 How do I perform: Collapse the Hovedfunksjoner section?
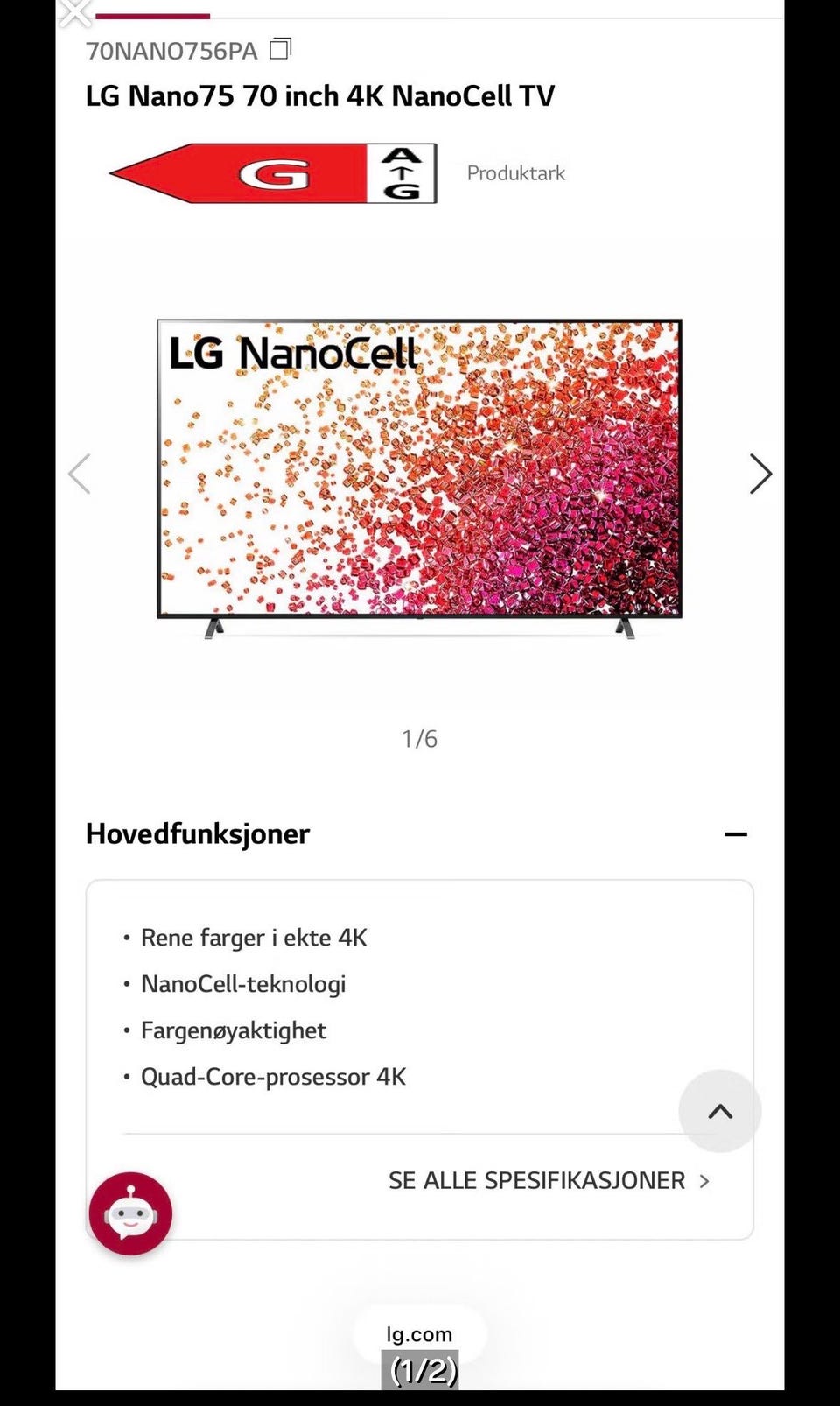(736, 834)
